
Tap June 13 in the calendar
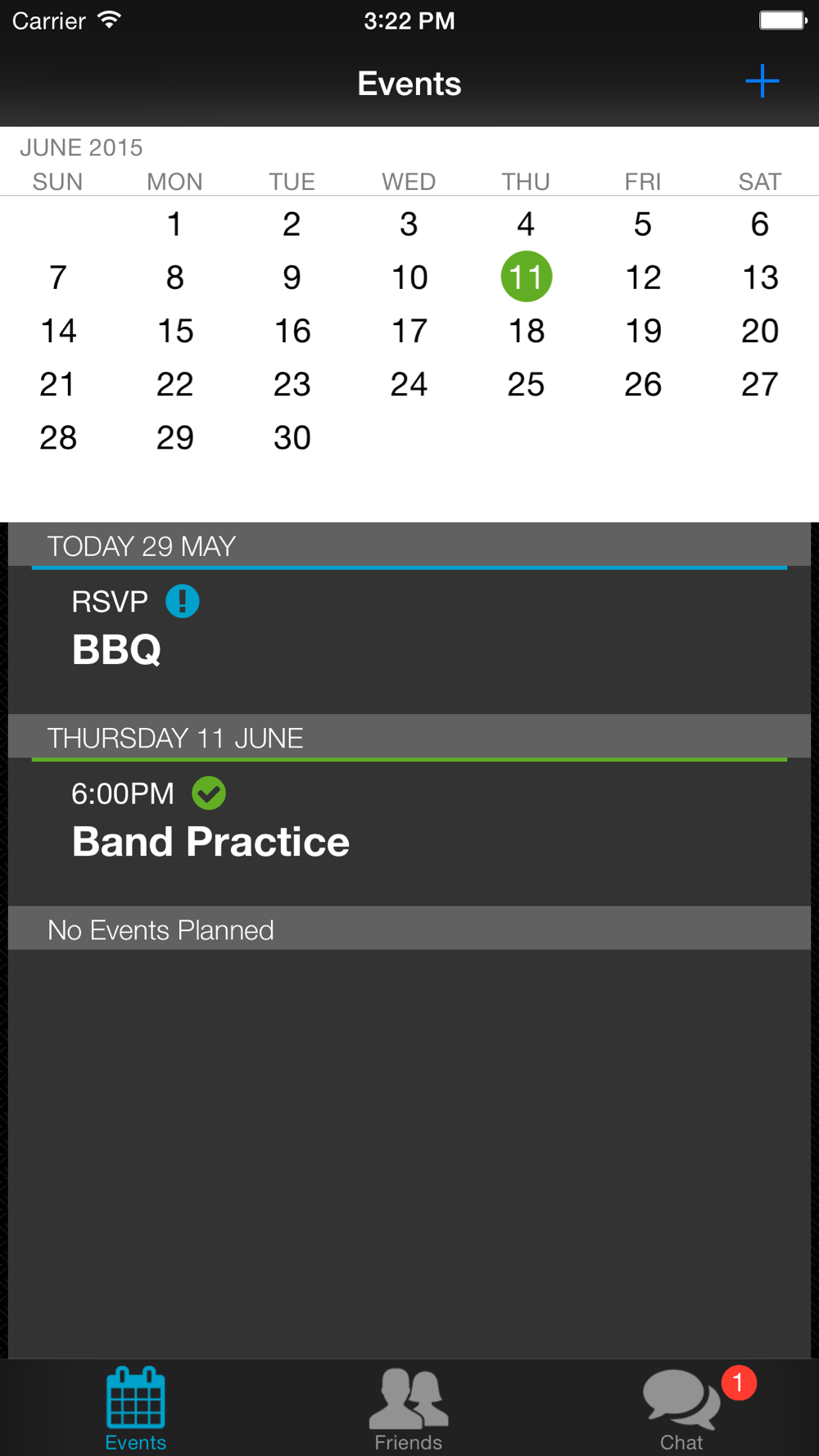760,277
